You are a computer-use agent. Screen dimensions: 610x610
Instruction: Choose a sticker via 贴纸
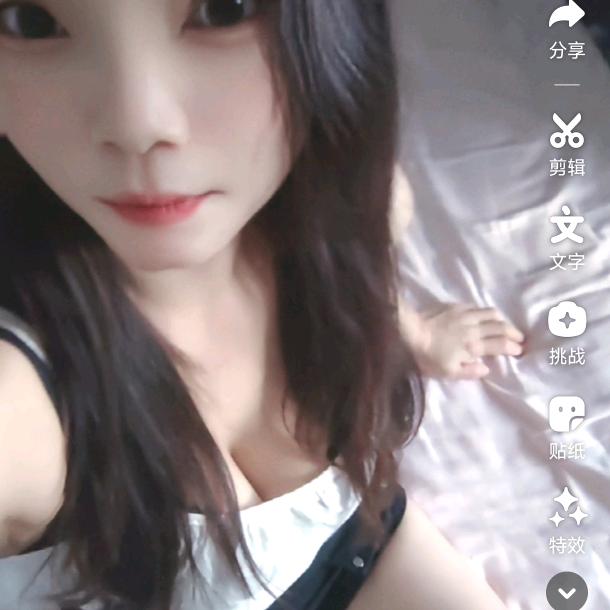[567, 415]
